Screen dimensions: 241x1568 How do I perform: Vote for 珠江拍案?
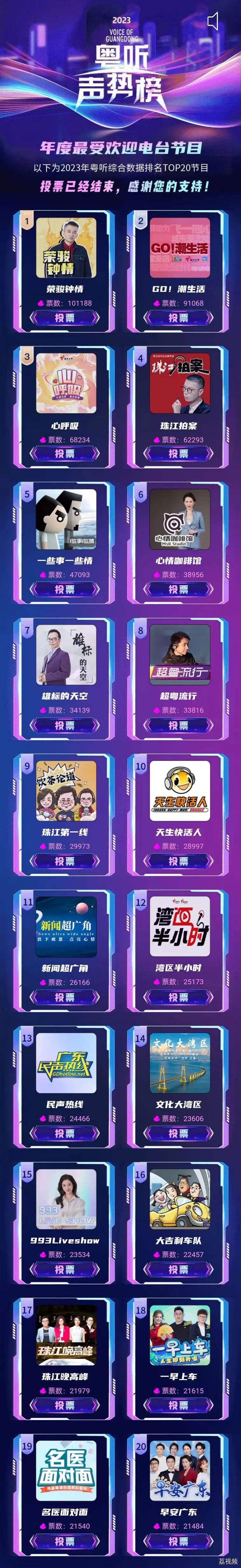(178, 454)
